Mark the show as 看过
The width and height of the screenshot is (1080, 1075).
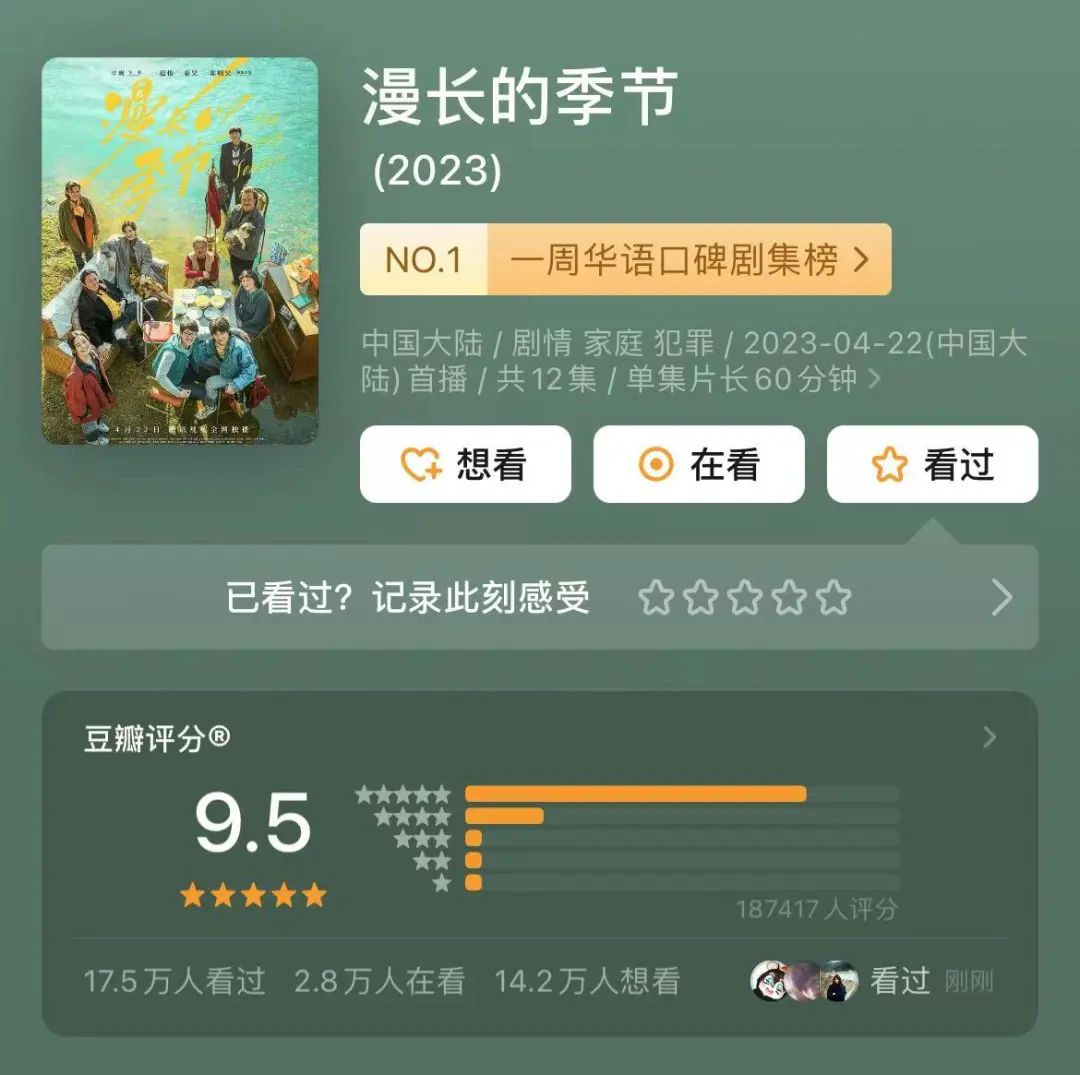point(933,464)
